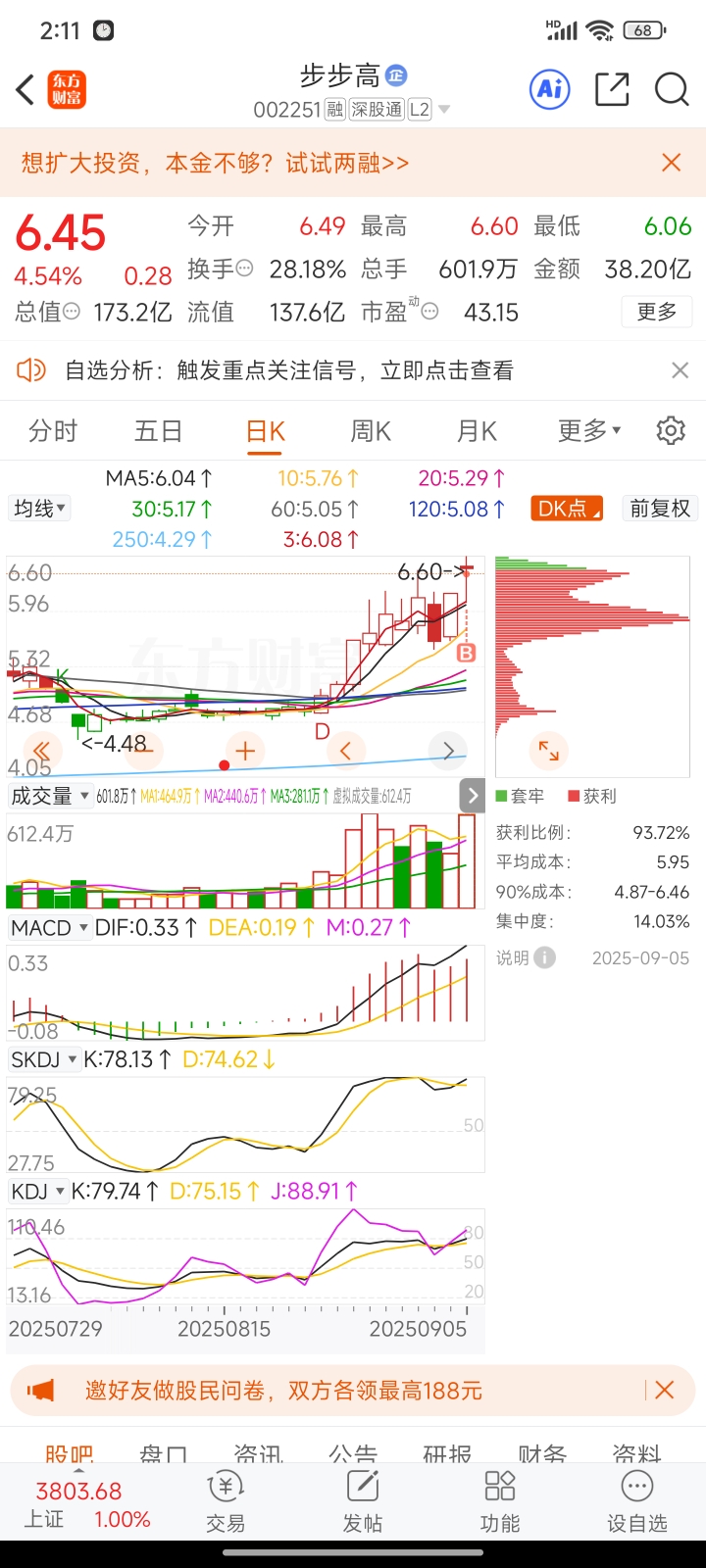Select the 月K chart tab
706x1568 pixels.
pyautogui.click(x=477, y=431)
